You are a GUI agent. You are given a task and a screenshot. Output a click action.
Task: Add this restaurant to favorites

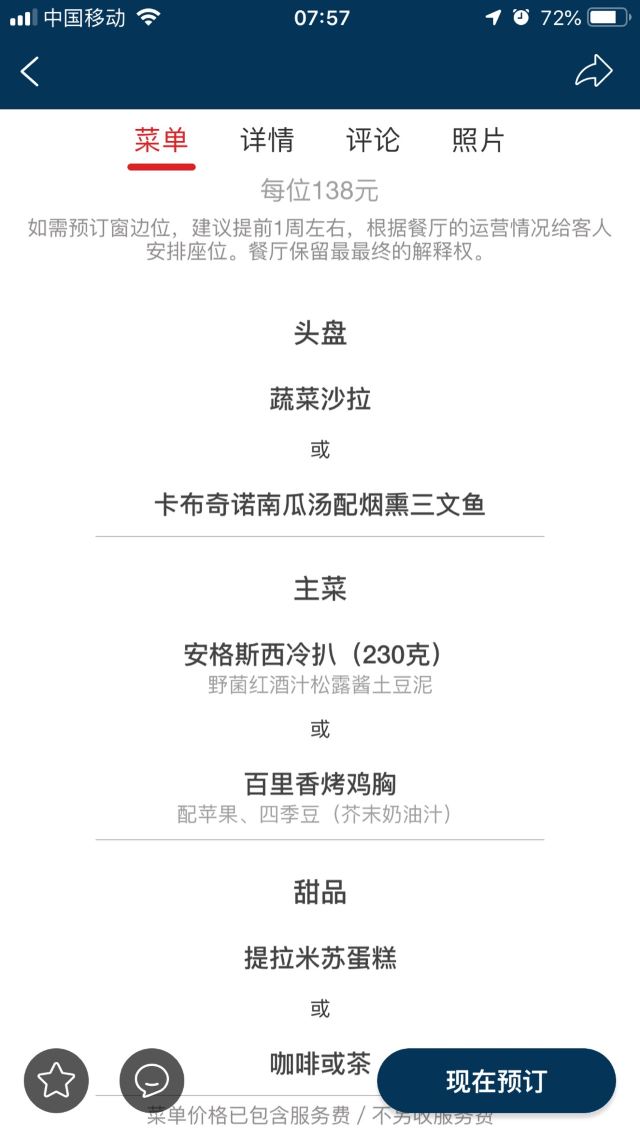(56, 1080)
